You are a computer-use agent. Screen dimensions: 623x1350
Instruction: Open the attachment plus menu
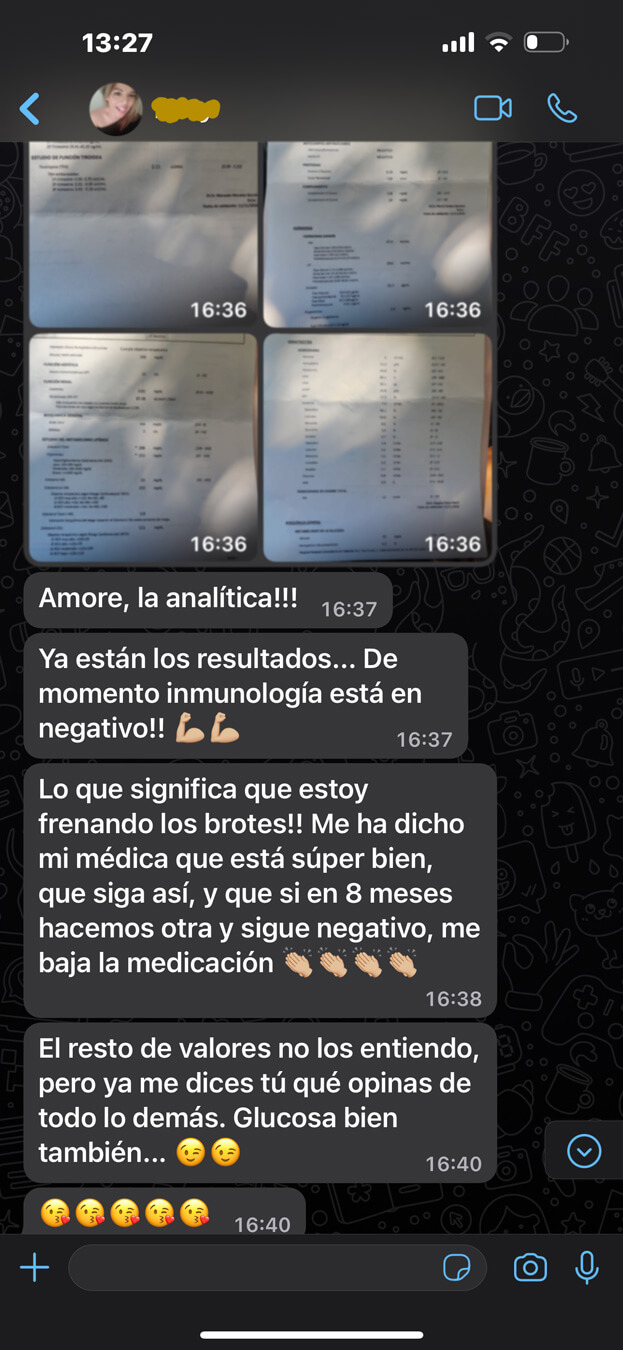coord(34,1268)
